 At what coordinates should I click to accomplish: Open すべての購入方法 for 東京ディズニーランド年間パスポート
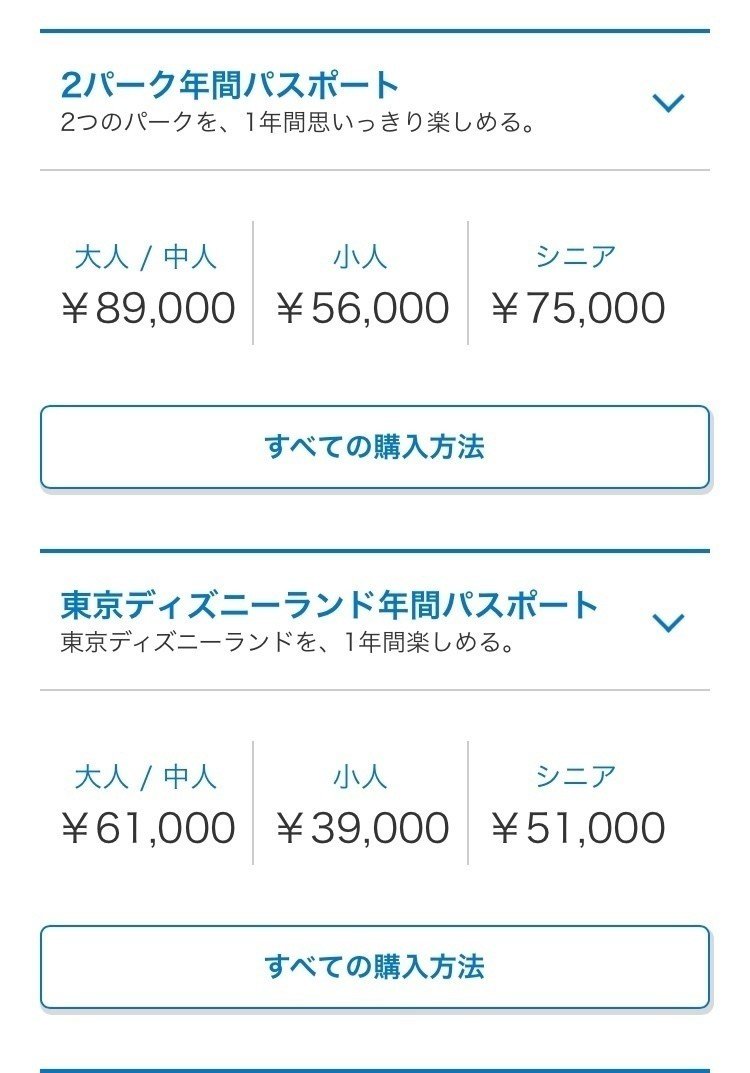[375, 967]
